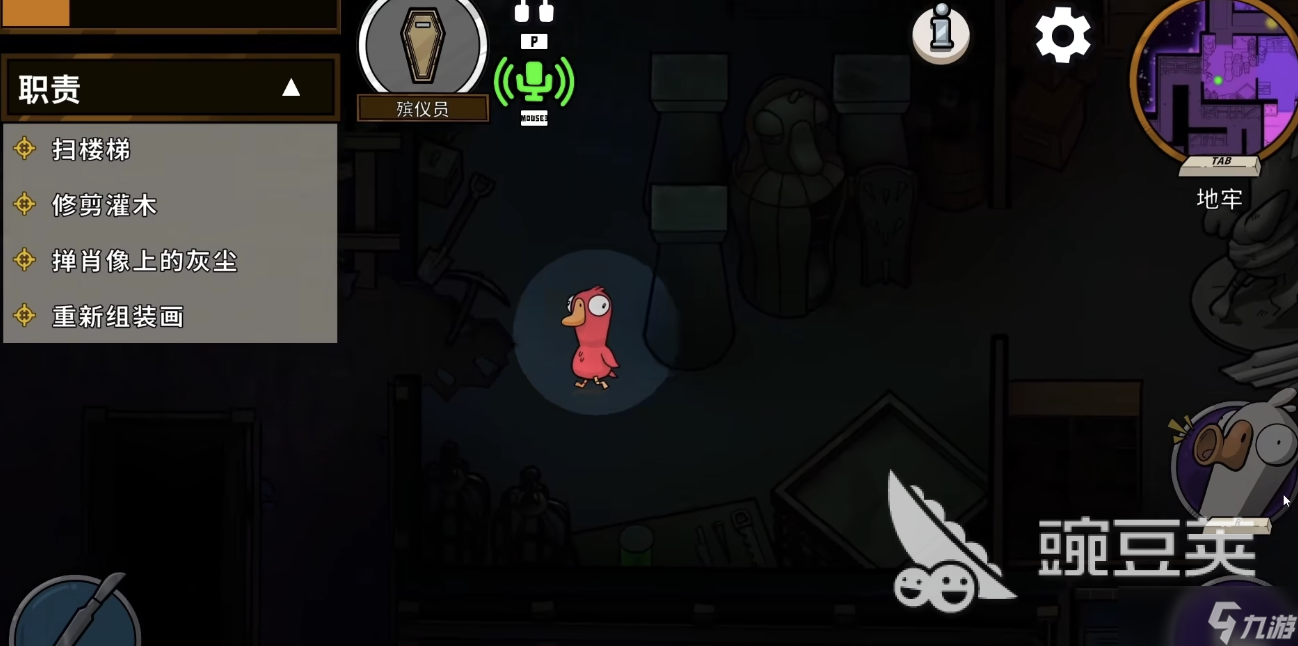Collapse the 职责 task list

coord(291,88)
